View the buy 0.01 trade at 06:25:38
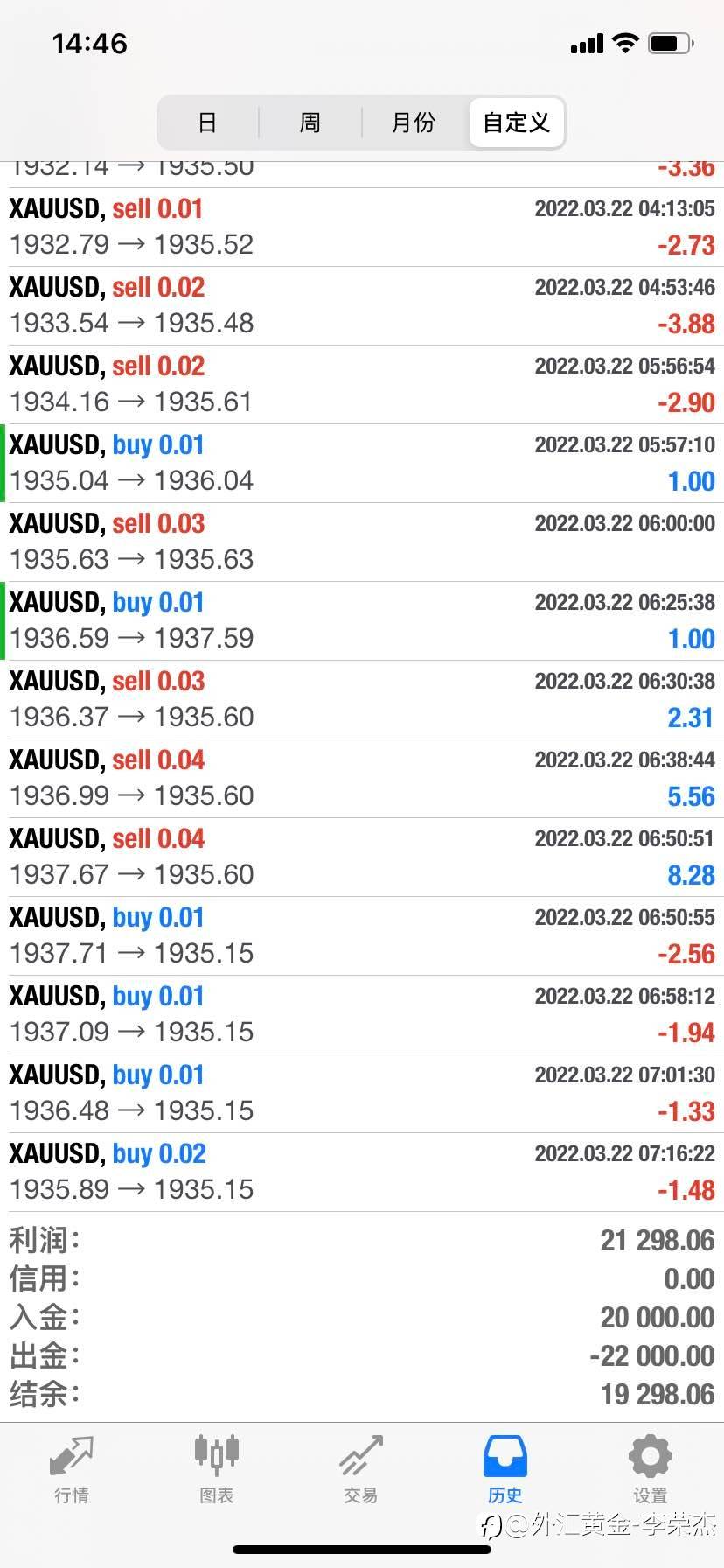Image resolution: width=724 pixels, height=1568 pixels. 362,620
